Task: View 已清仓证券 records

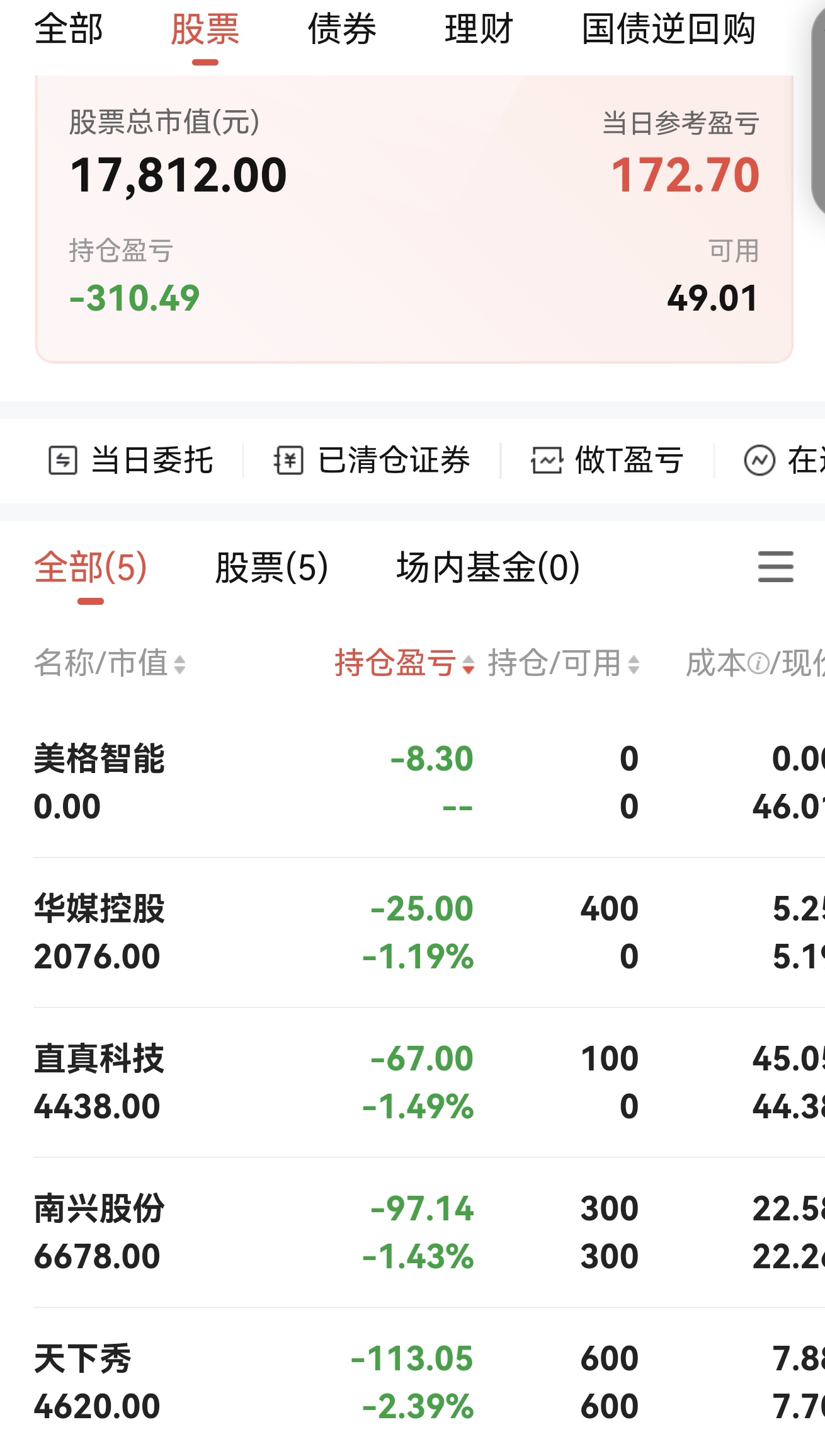Action: coord(372,460)
